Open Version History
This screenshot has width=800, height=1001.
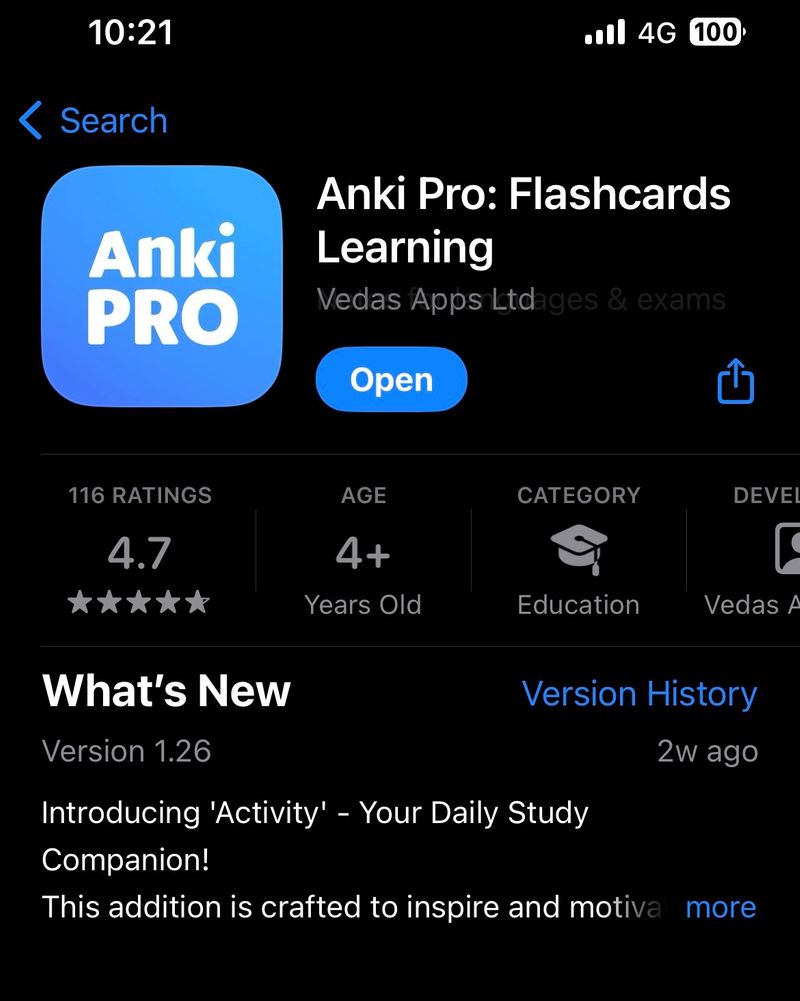pyautogui.click(x=640, y=693)
